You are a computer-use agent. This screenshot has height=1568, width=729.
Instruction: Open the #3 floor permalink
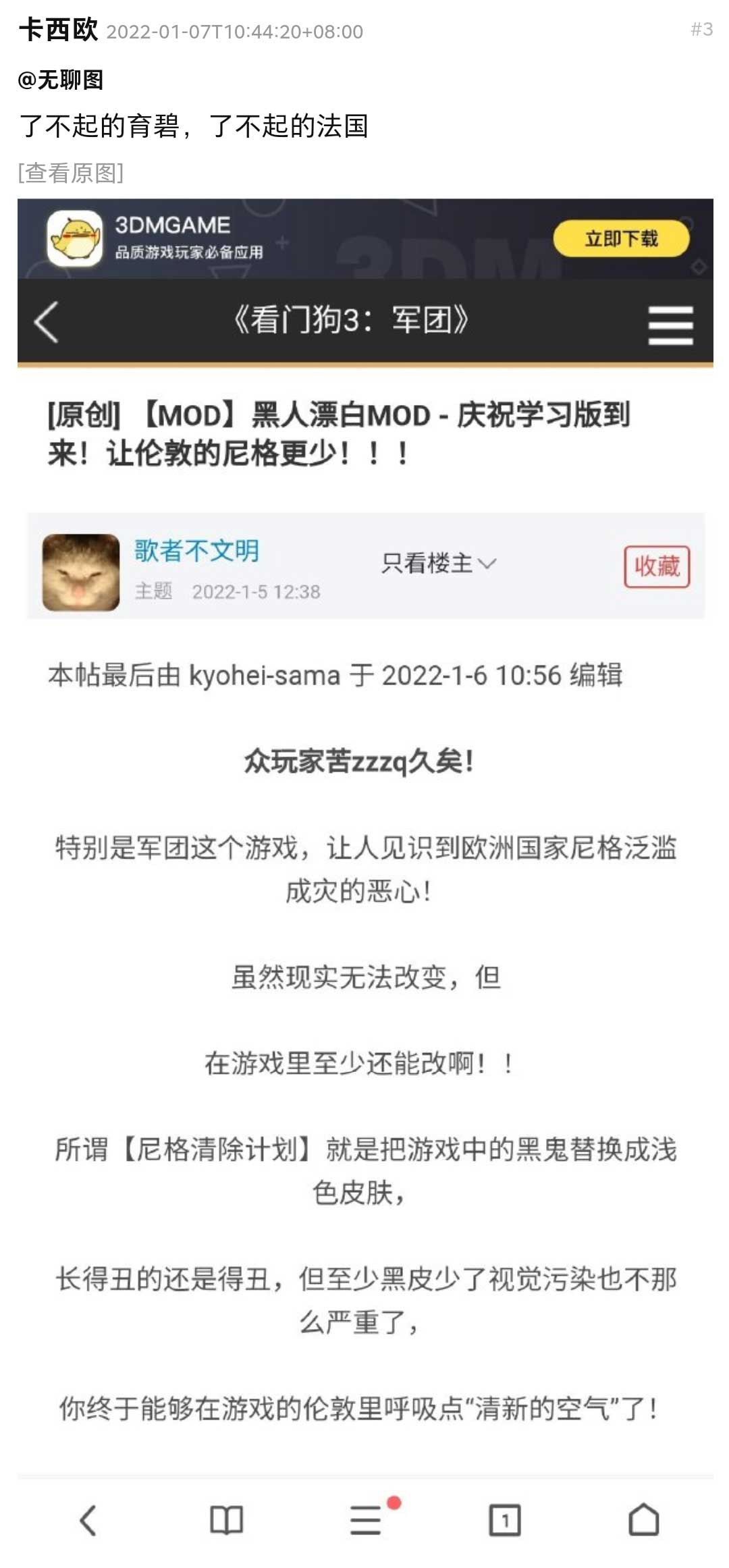(x=701, y=29)
